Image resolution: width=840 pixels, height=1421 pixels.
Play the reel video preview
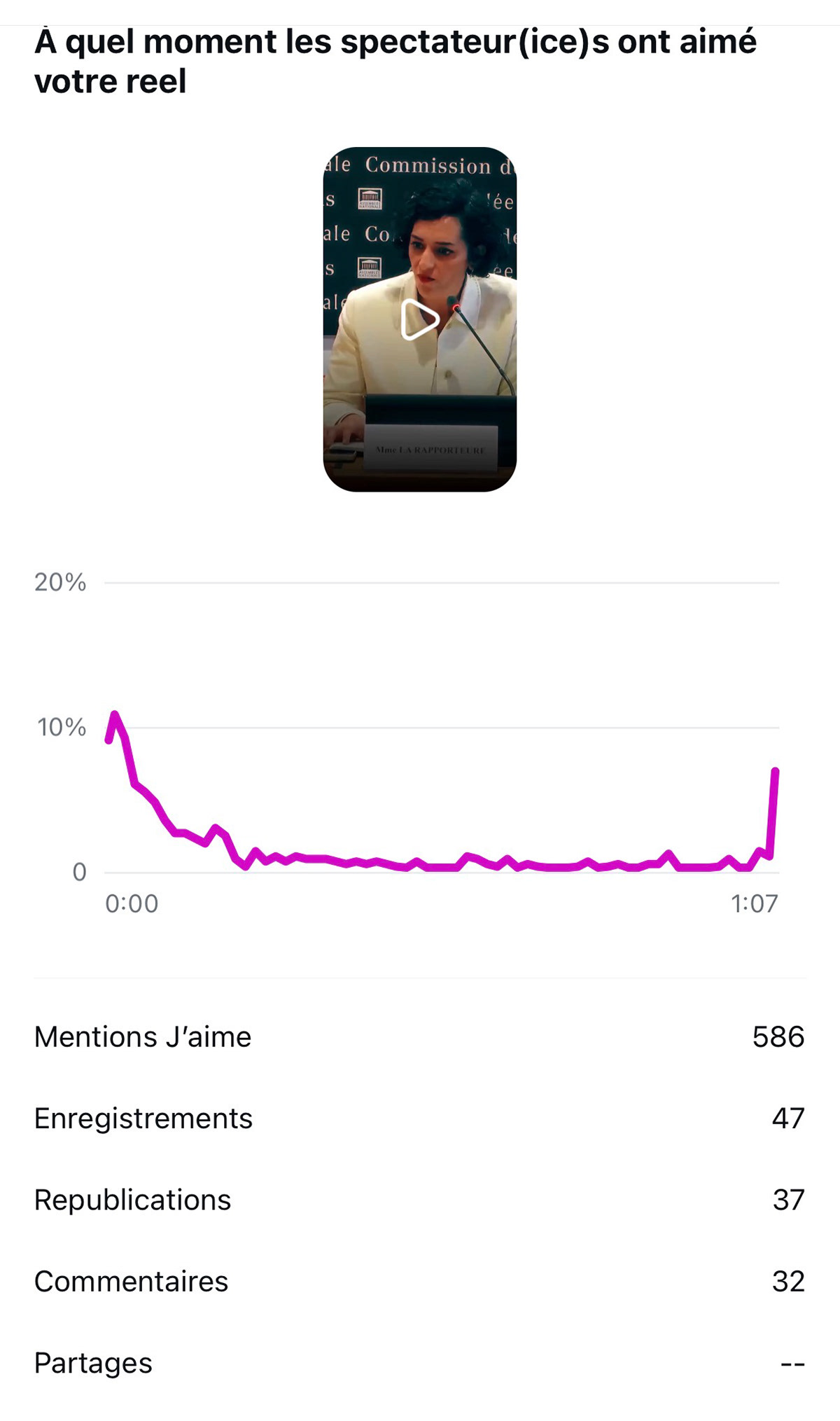point(419,319)
